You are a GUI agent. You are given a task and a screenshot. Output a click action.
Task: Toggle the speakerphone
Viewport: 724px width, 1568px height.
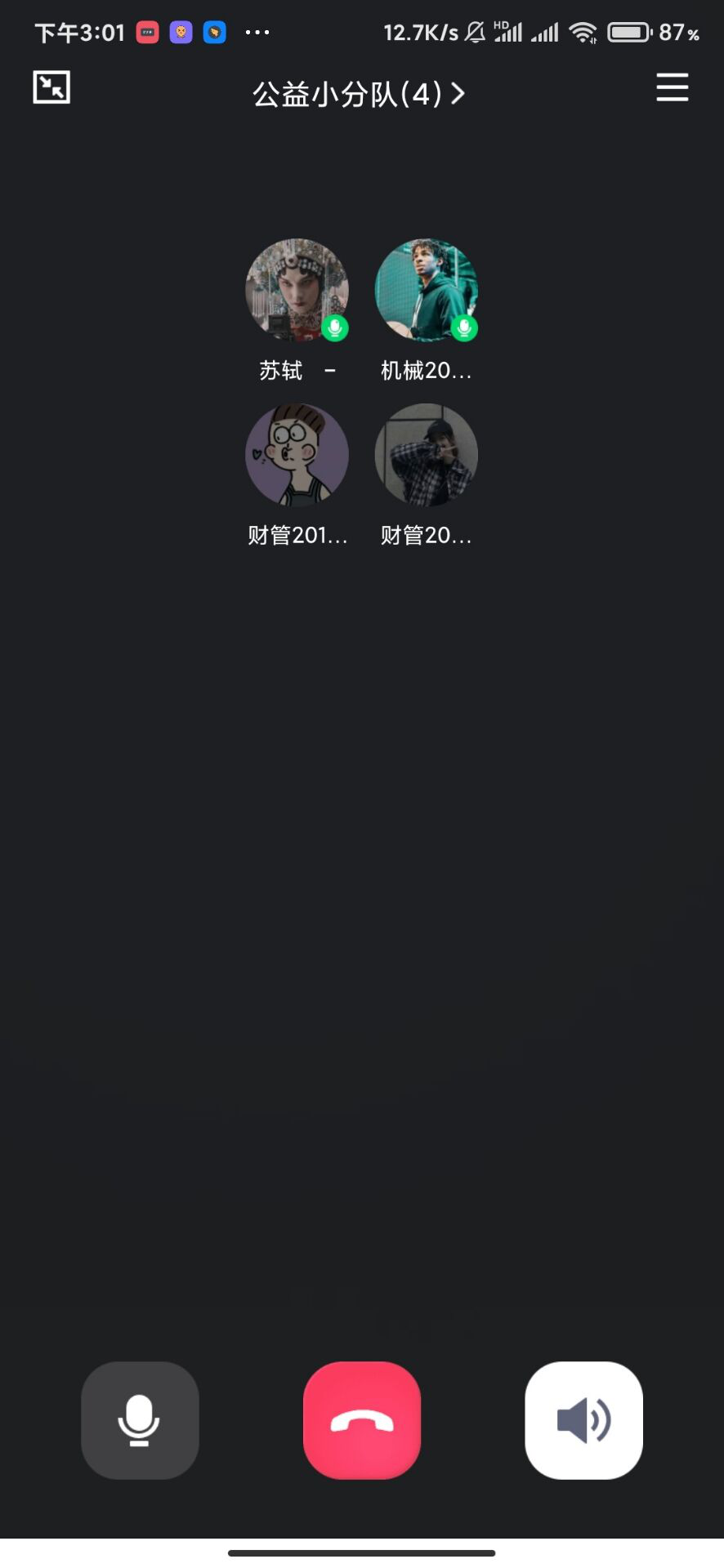(583, 1419)
